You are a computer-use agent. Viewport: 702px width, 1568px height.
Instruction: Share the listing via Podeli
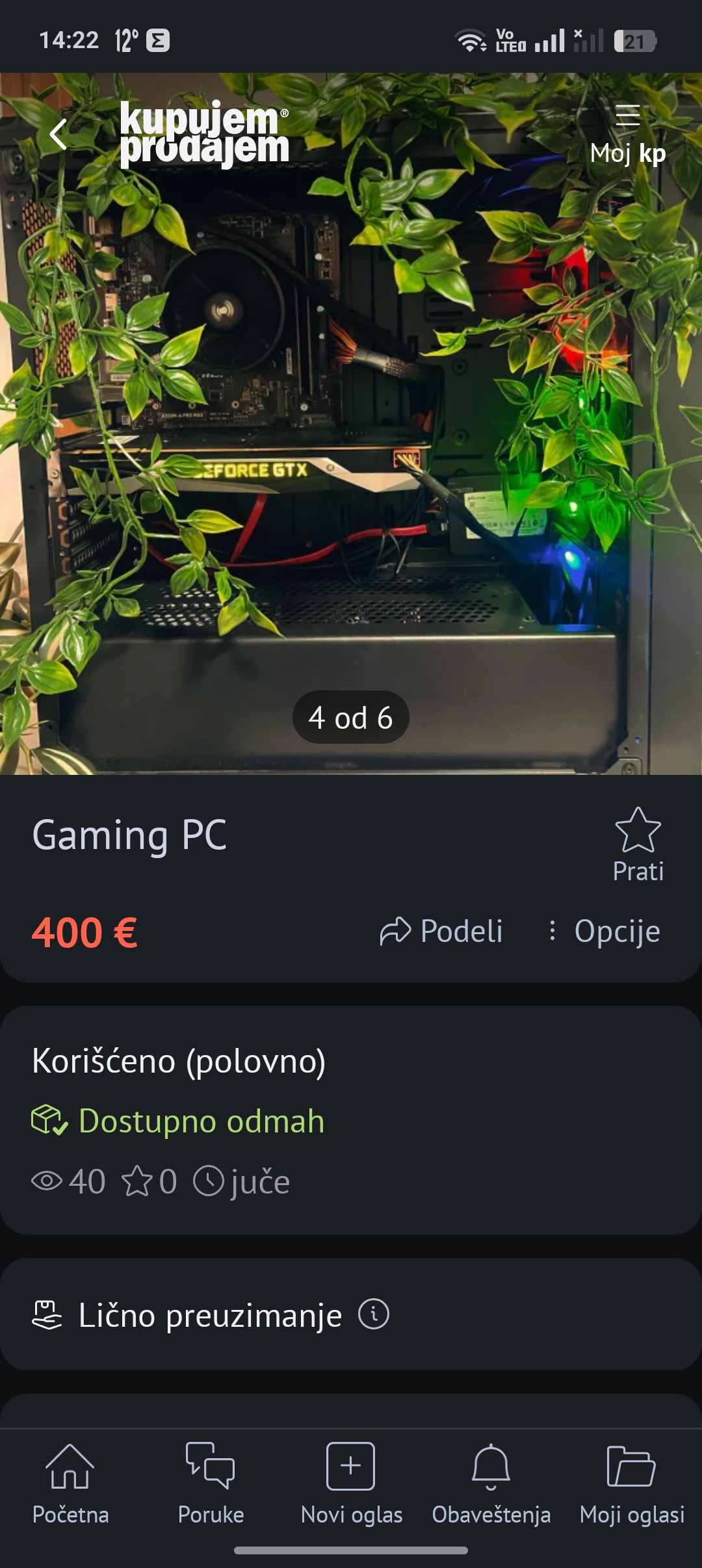point(441,931)
